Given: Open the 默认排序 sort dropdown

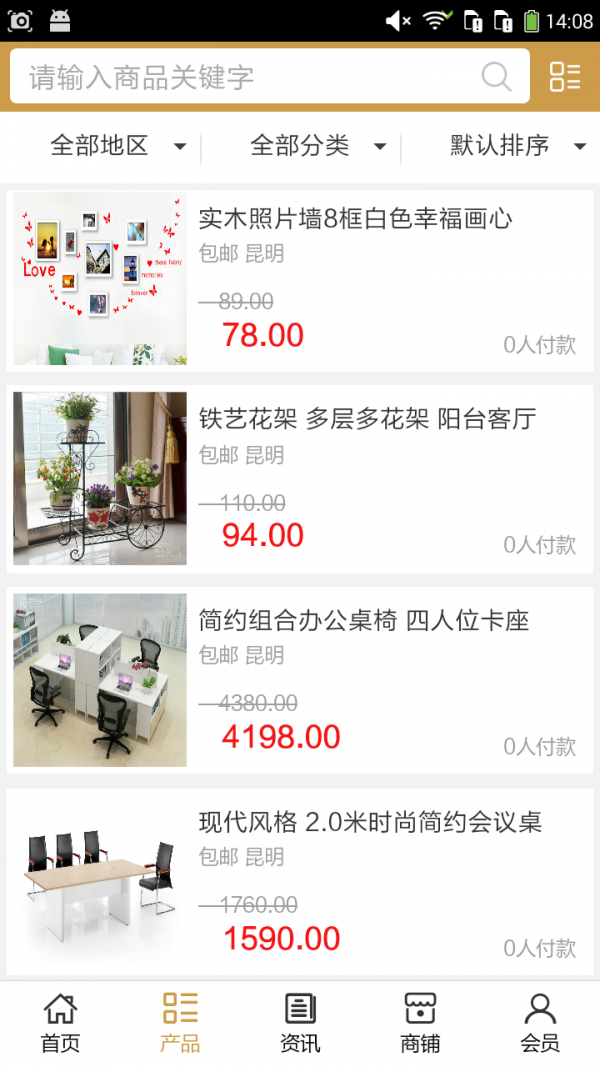Looking at the screenshot, I should (x=517, y=146).
